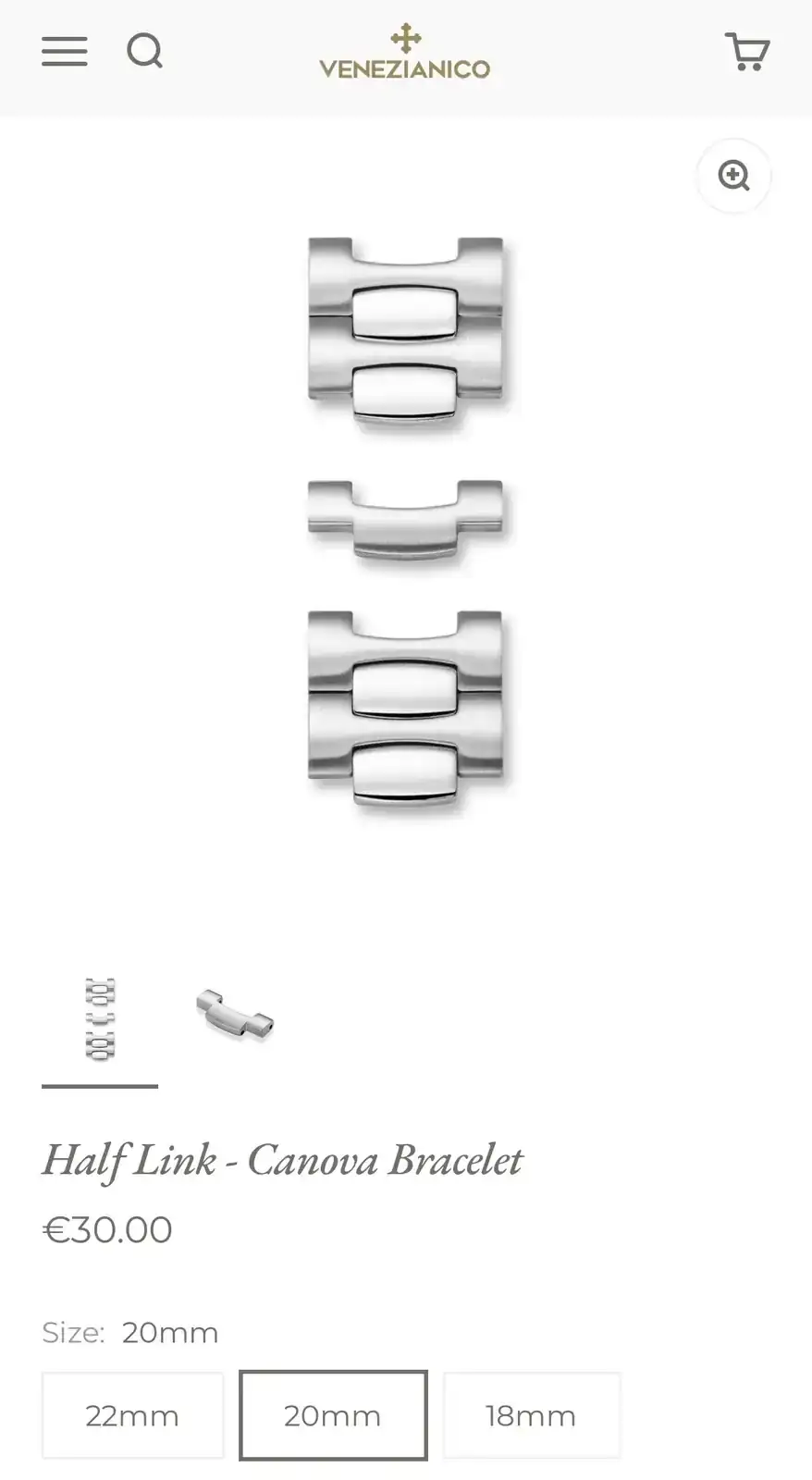Choose the 18mm size option
Screen dimensions: 812x1480
(x=531, y=1415)
